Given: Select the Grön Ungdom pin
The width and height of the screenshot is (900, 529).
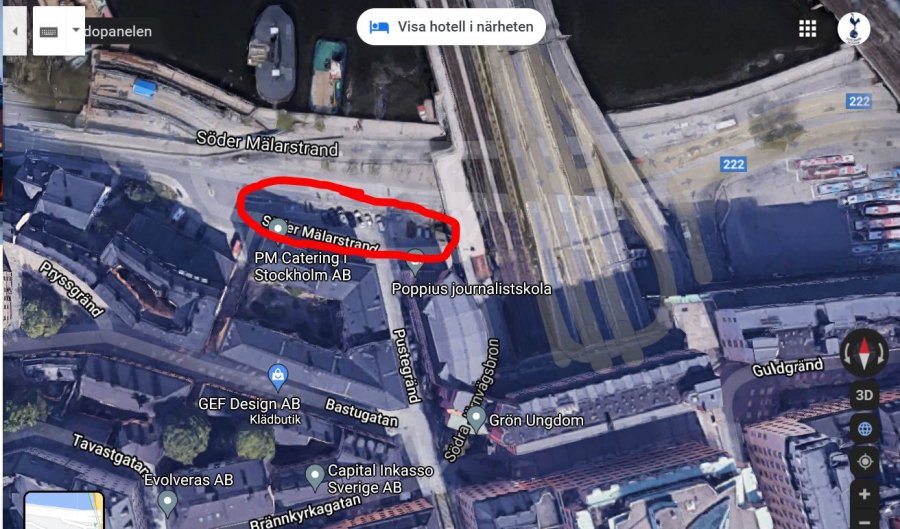Looking at the screenshot, I should coord(477,418).
